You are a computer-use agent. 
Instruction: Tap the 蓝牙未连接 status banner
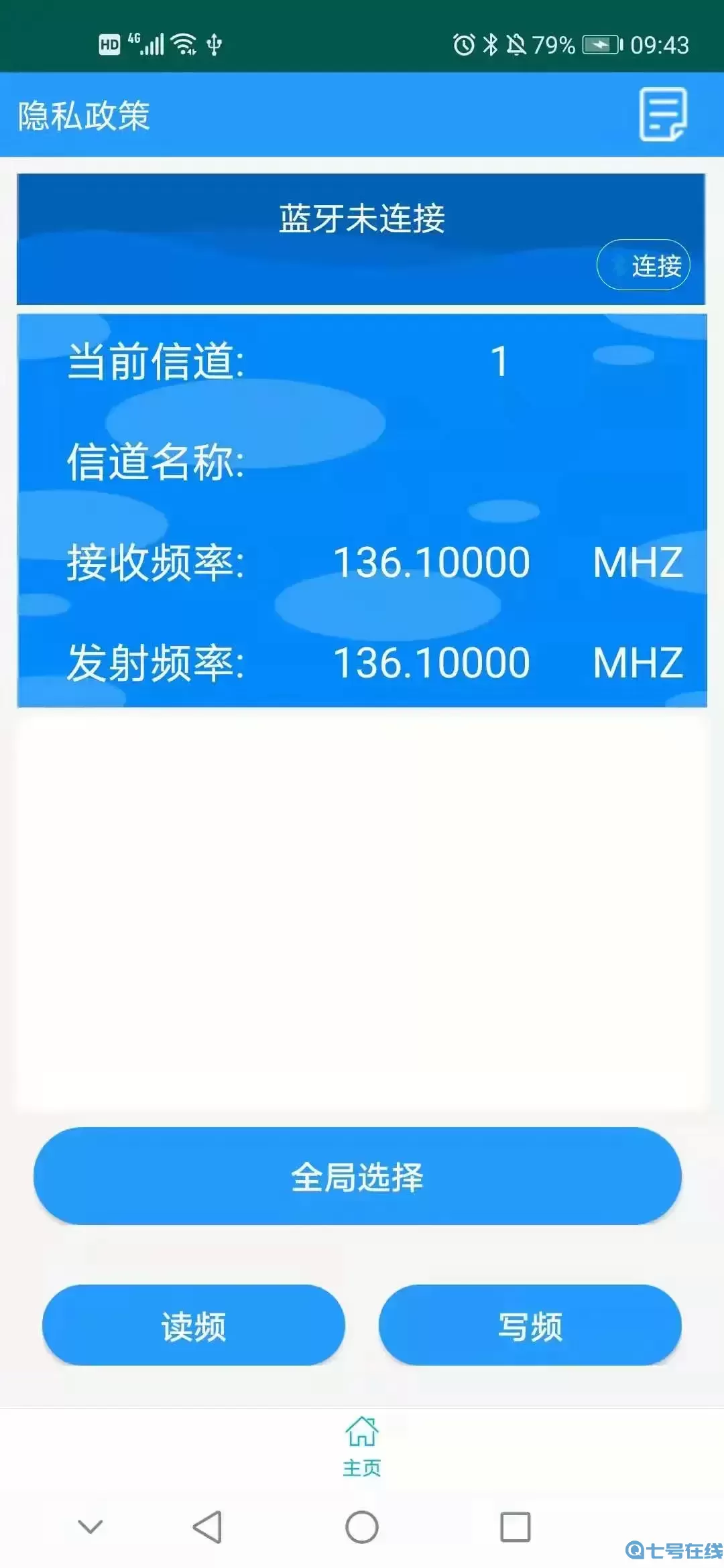coord(362,216)
